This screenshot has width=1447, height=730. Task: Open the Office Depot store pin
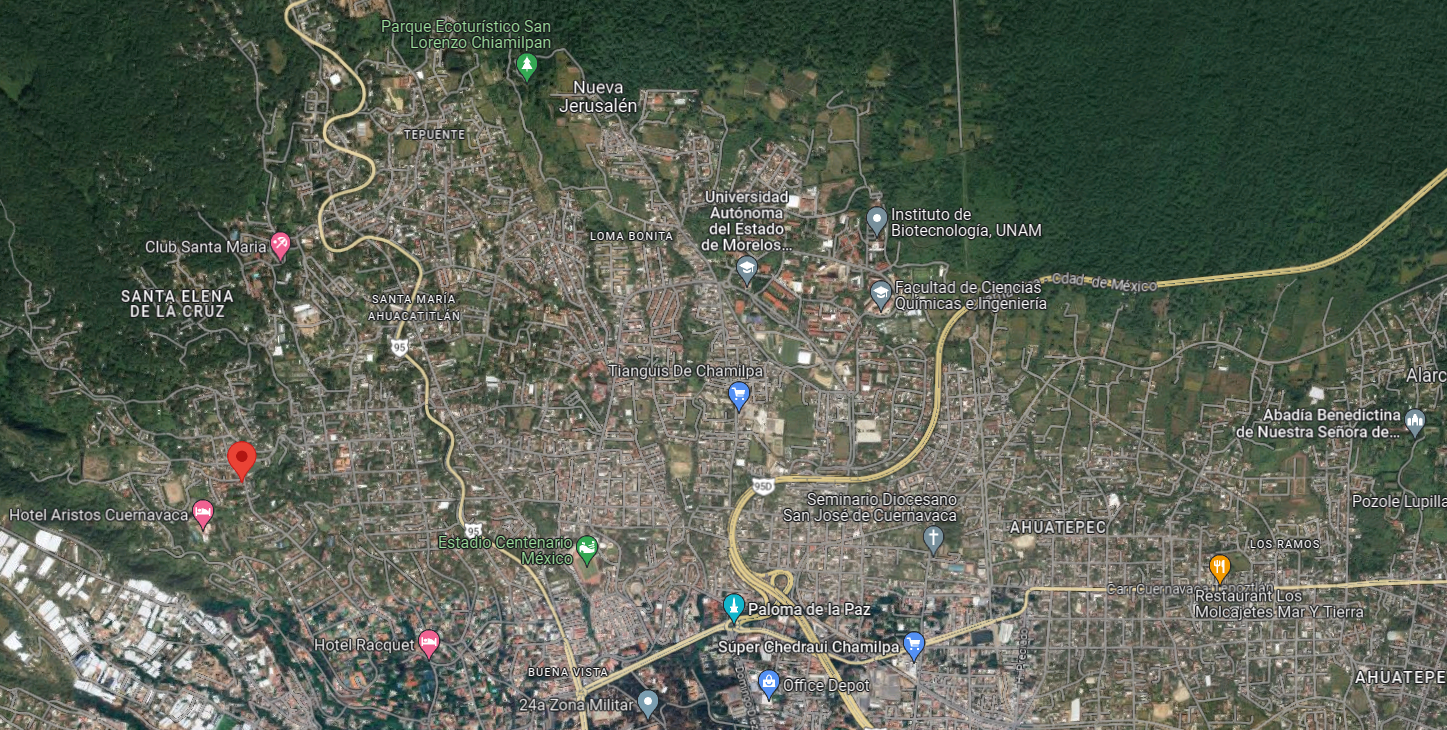(769, 685)
